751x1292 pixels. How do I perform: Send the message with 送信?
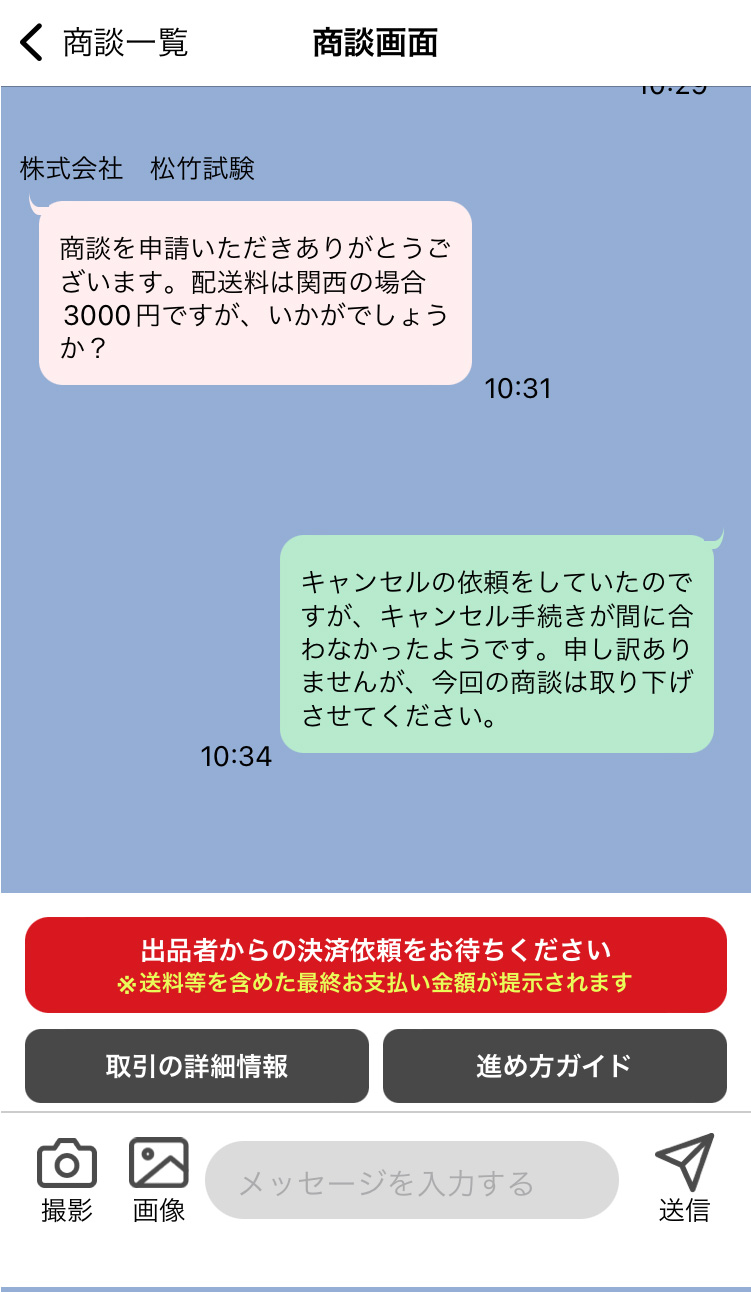pos(684,1180)
